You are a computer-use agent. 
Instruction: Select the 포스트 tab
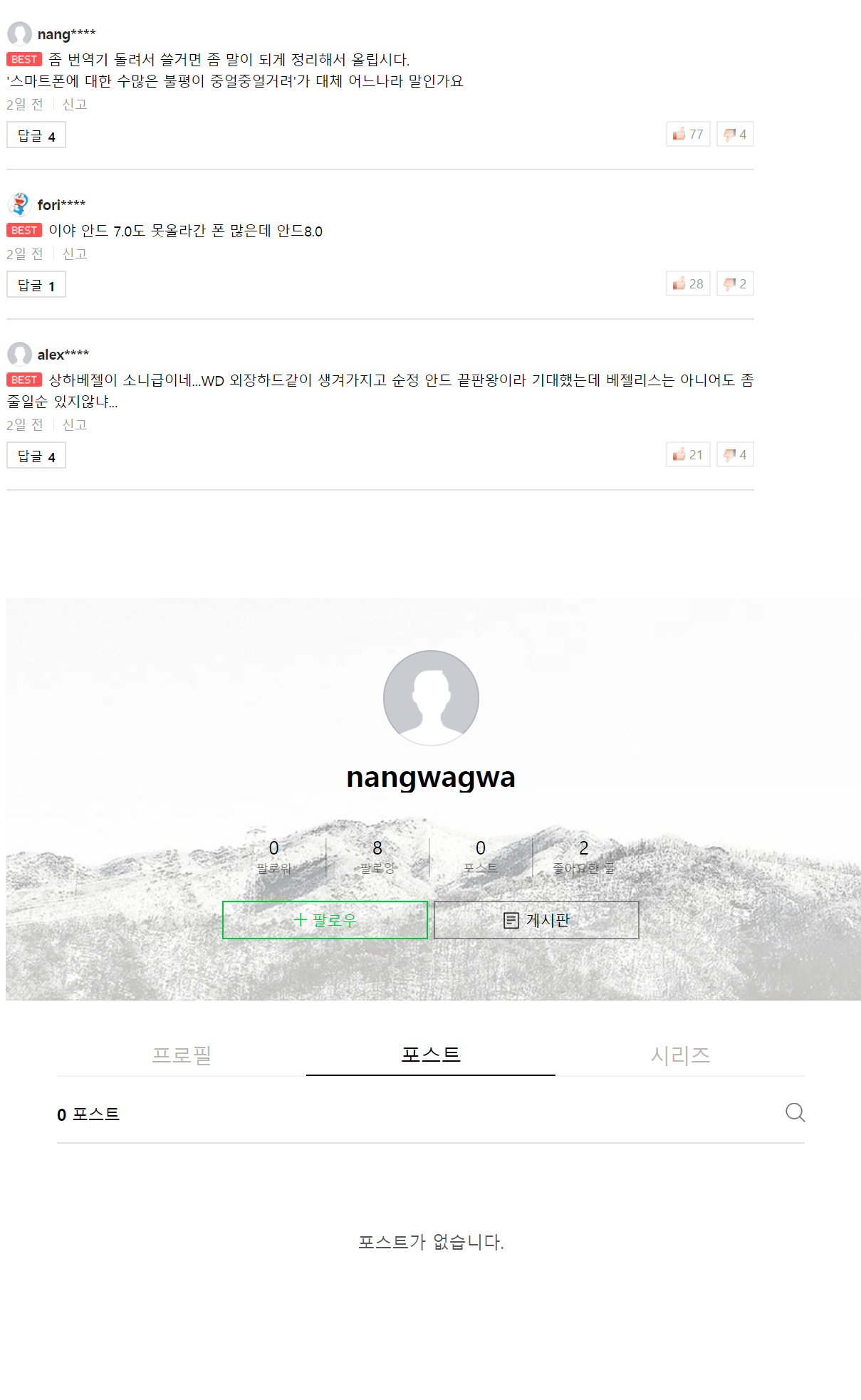pyautogui.click(x=431, y=1055)
